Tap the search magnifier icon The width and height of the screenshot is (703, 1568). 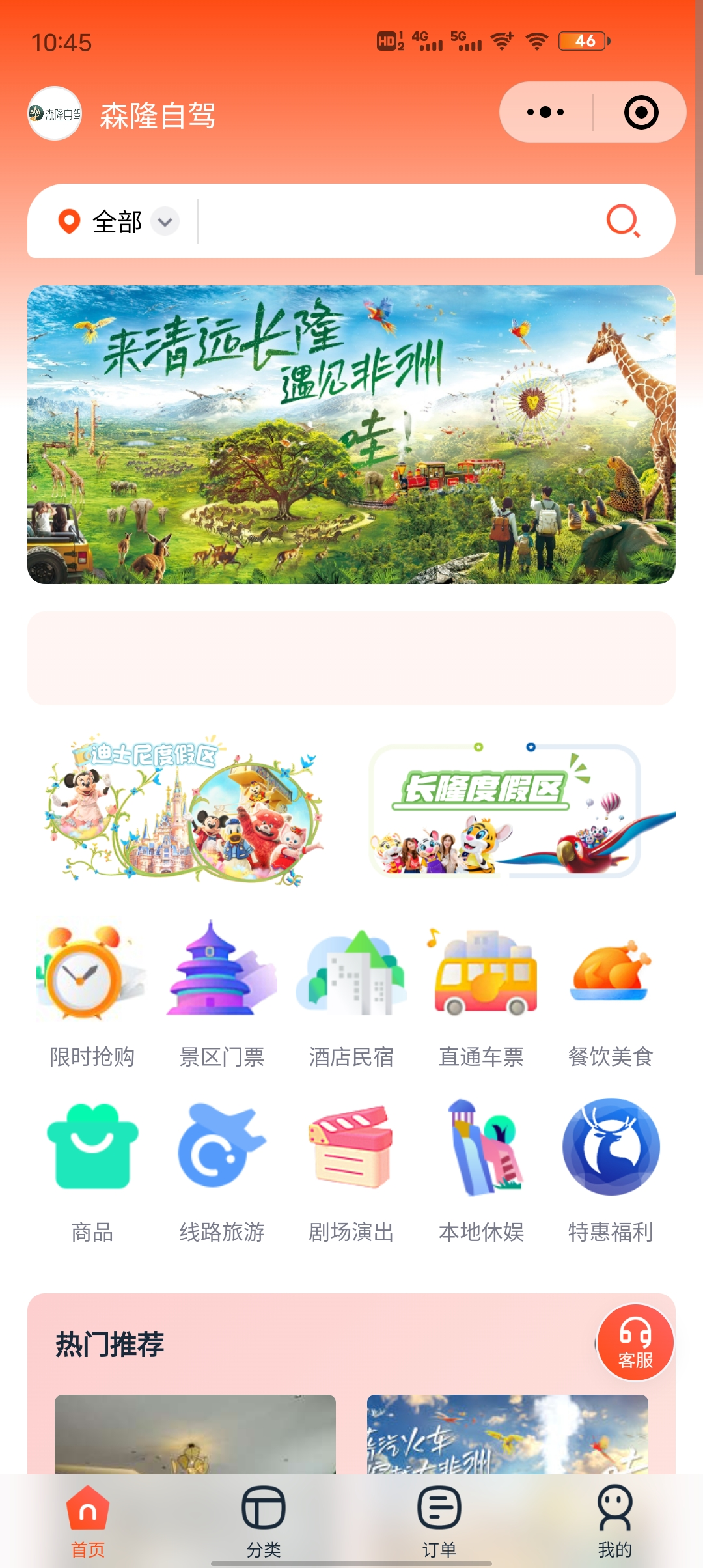623,221
